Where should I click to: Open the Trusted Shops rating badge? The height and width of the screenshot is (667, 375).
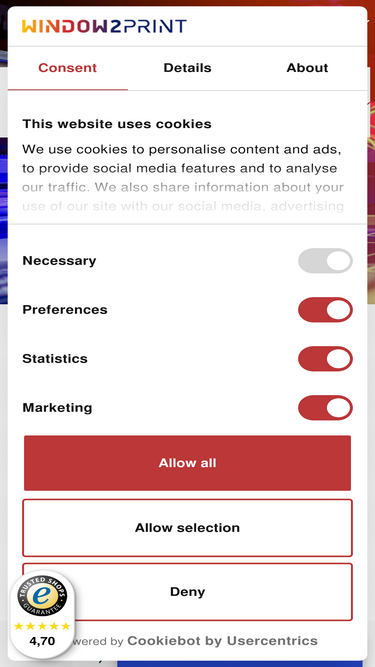42,615
